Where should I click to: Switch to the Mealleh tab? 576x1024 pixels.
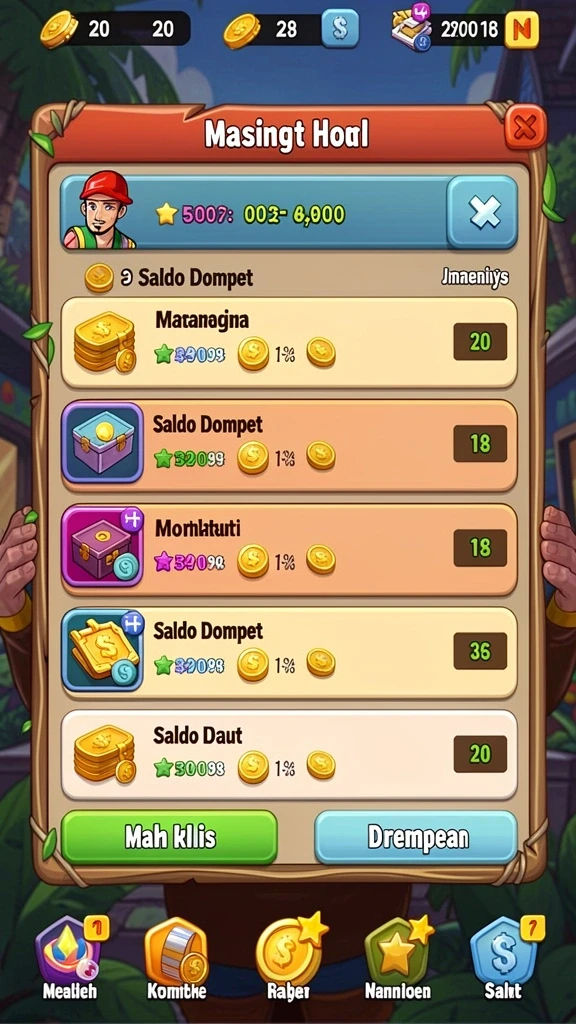click(x=70, y=957)
